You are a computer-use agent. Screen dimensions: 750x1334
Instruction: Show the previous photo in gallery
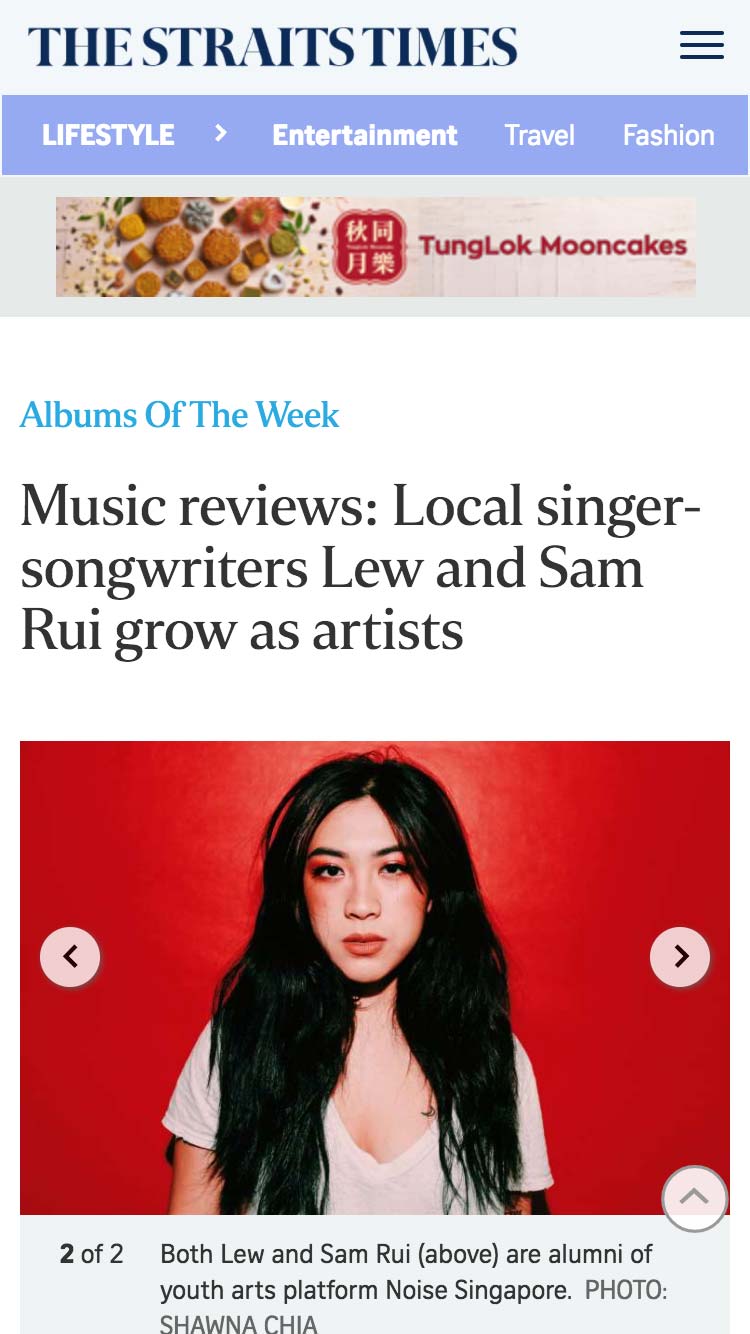pos(70,957)
